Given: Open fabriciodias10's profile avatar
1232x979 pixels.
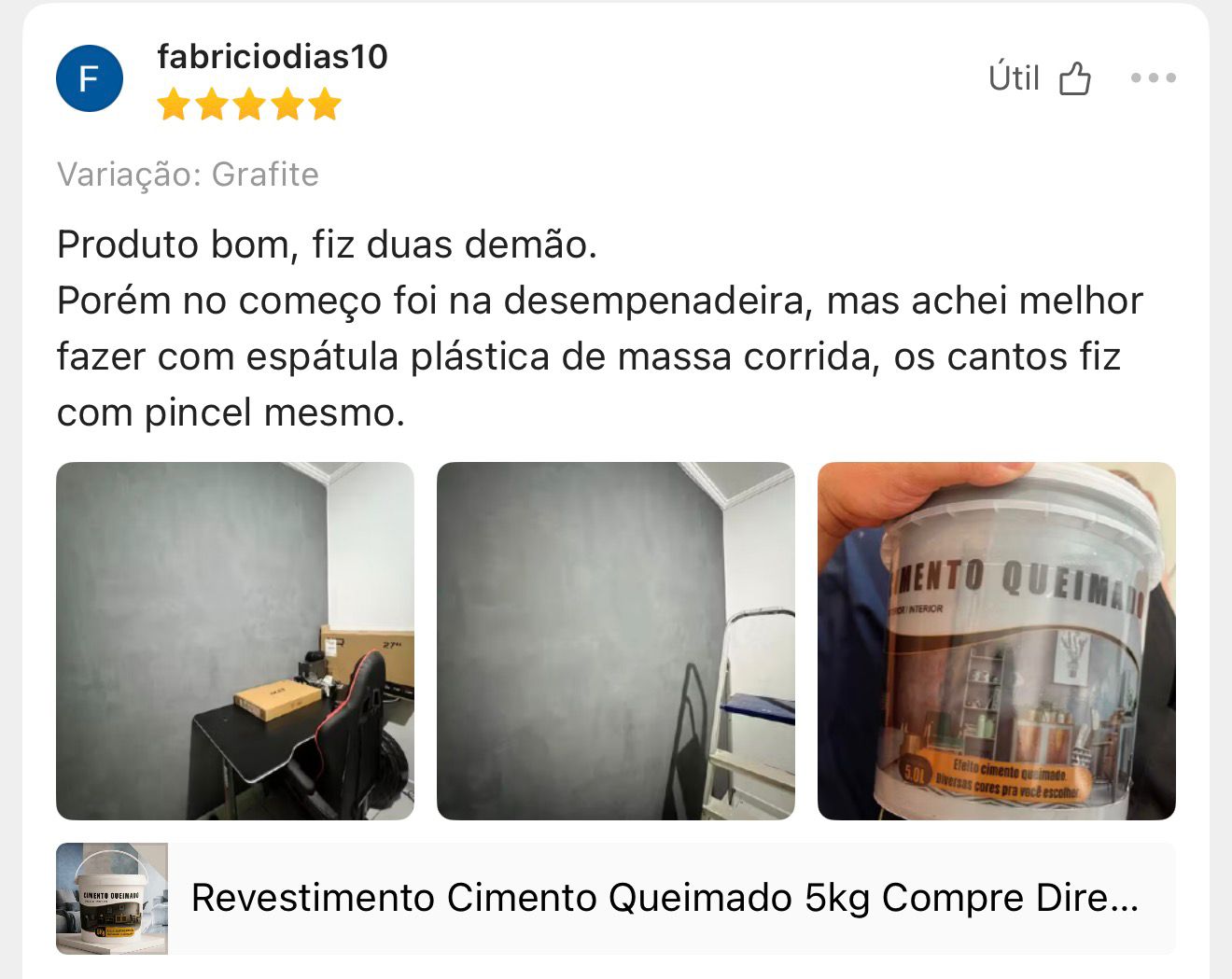Looking at the screenshot, I should pos(90,78).
